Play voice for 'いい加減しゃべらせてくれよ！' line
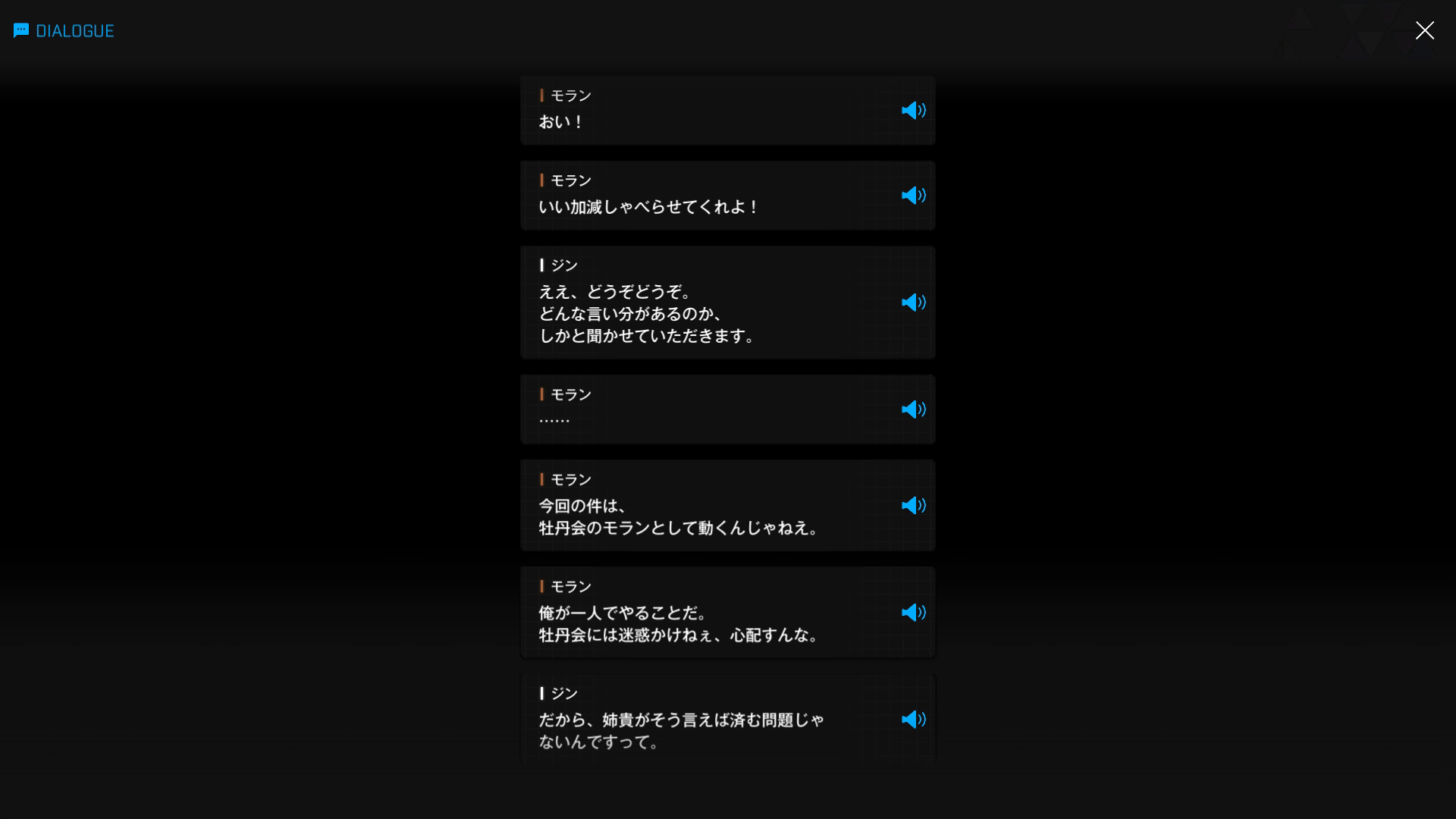1456x819 pixels. click(913, 196)
